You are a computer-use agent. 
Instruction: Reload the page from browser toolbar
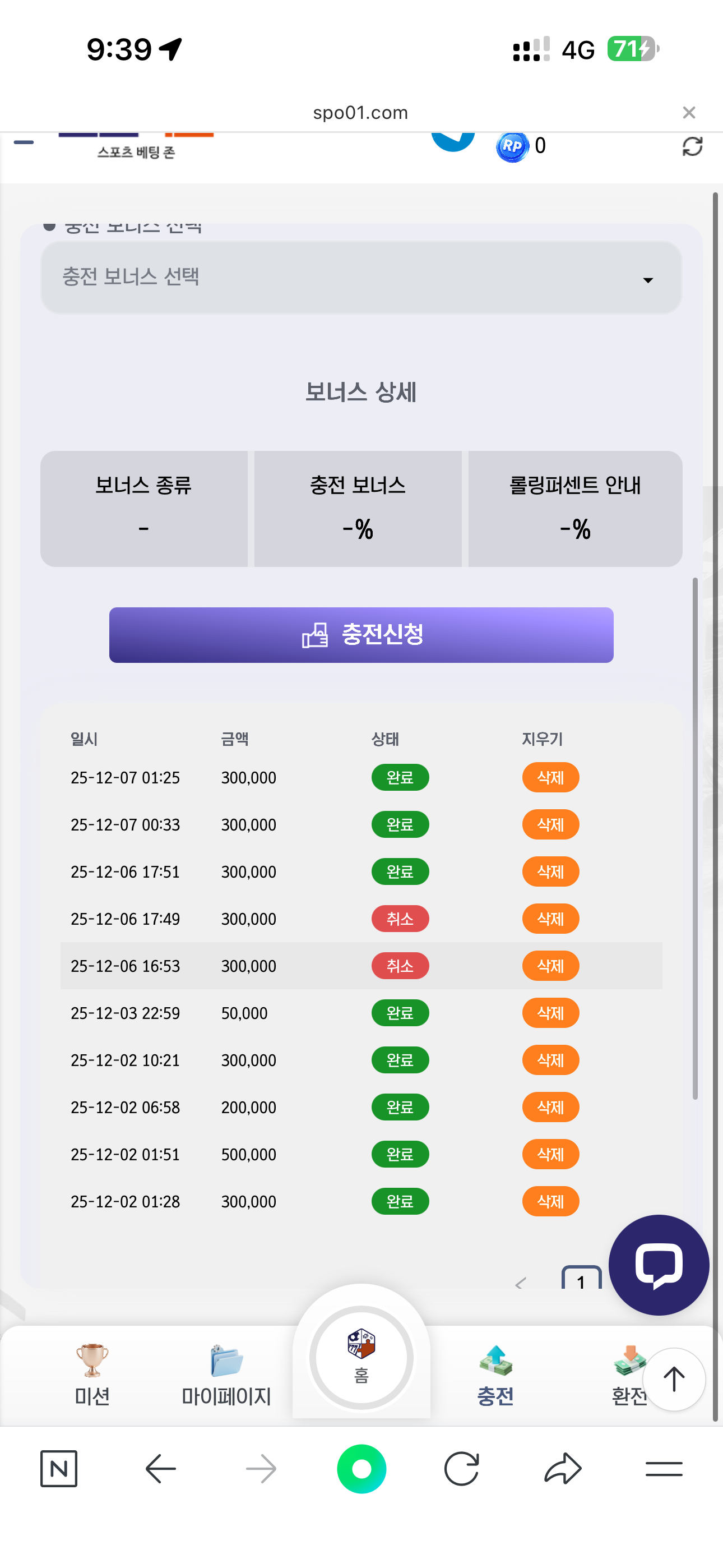[461, 1469]
